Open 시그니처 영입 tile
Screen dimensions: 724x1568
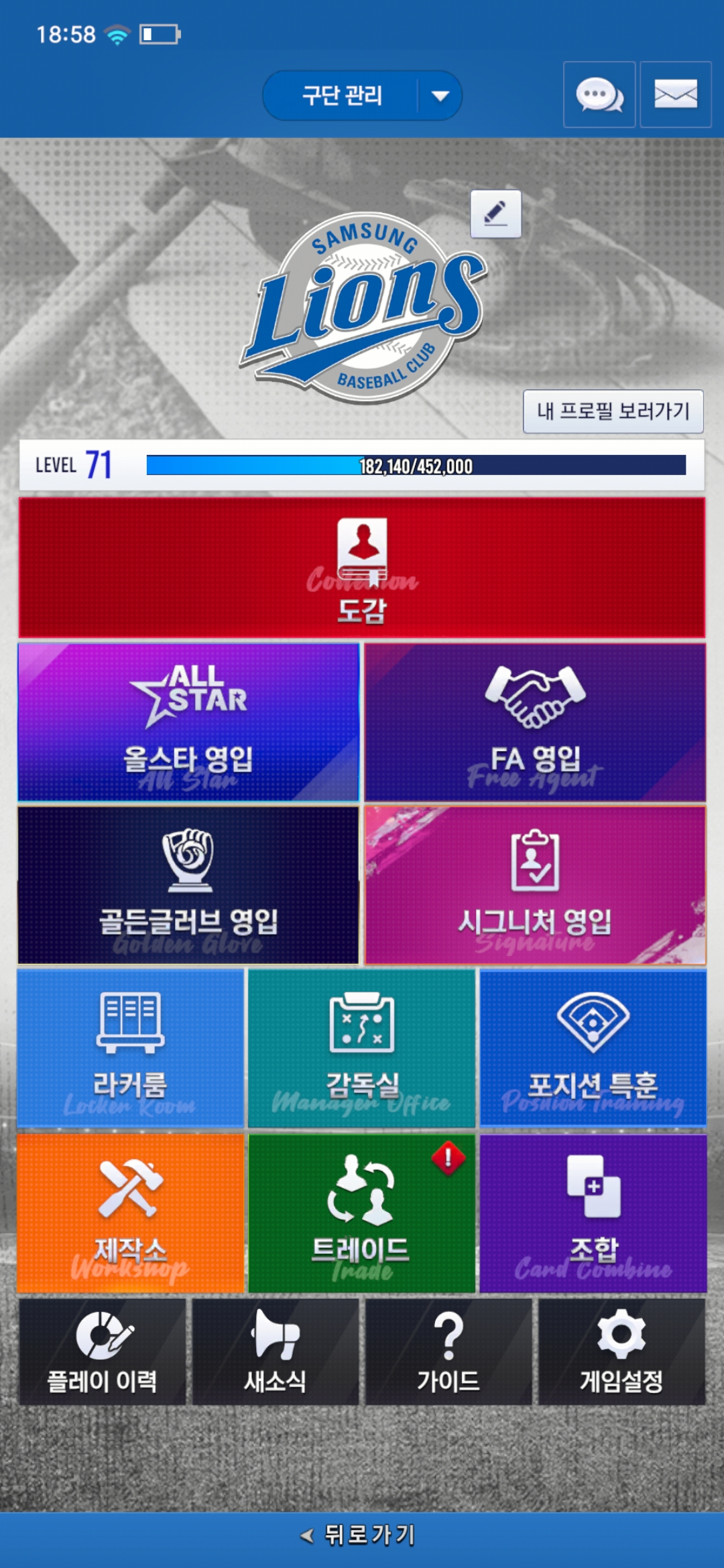click(x=535, y=885)
